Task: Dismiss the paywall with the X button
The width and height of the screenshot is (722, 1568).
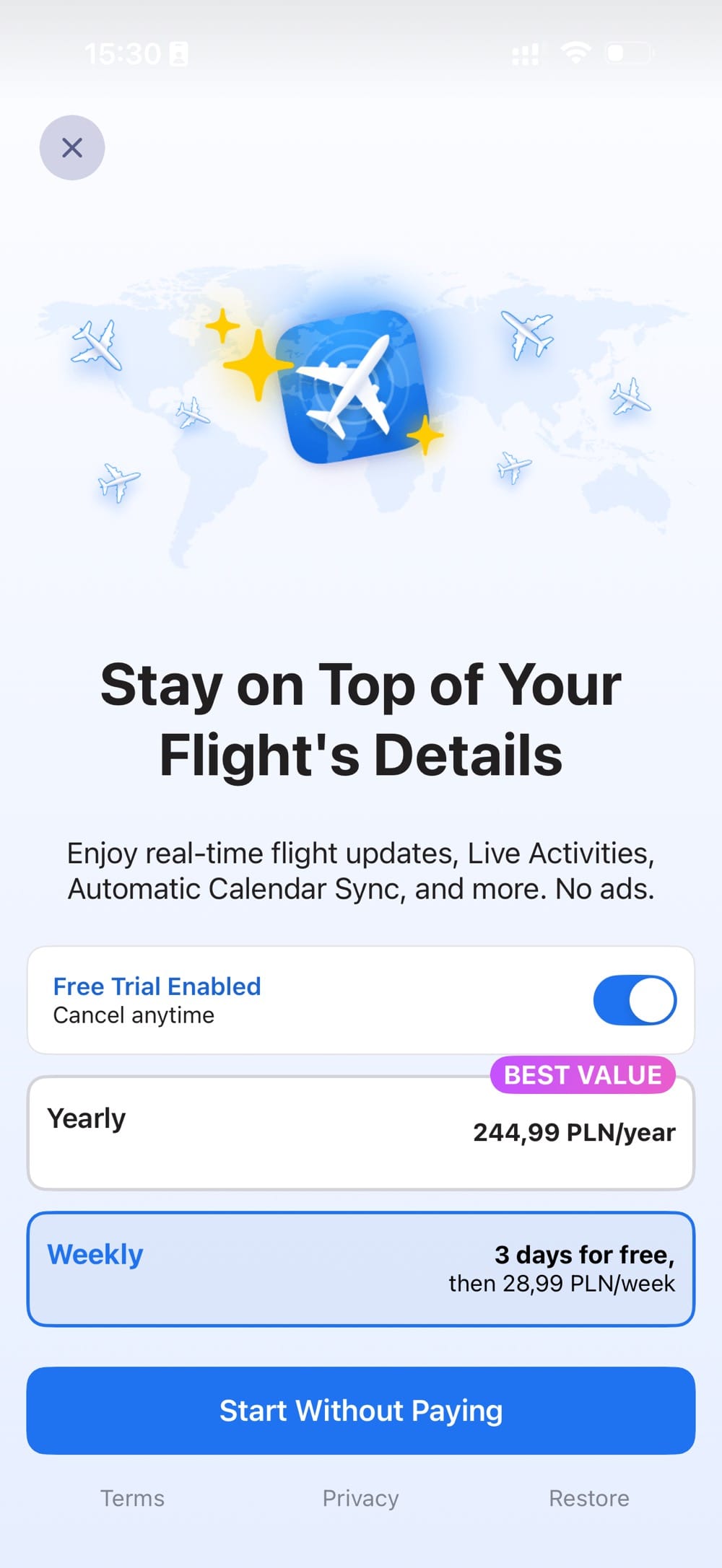Action: (72, 147)
